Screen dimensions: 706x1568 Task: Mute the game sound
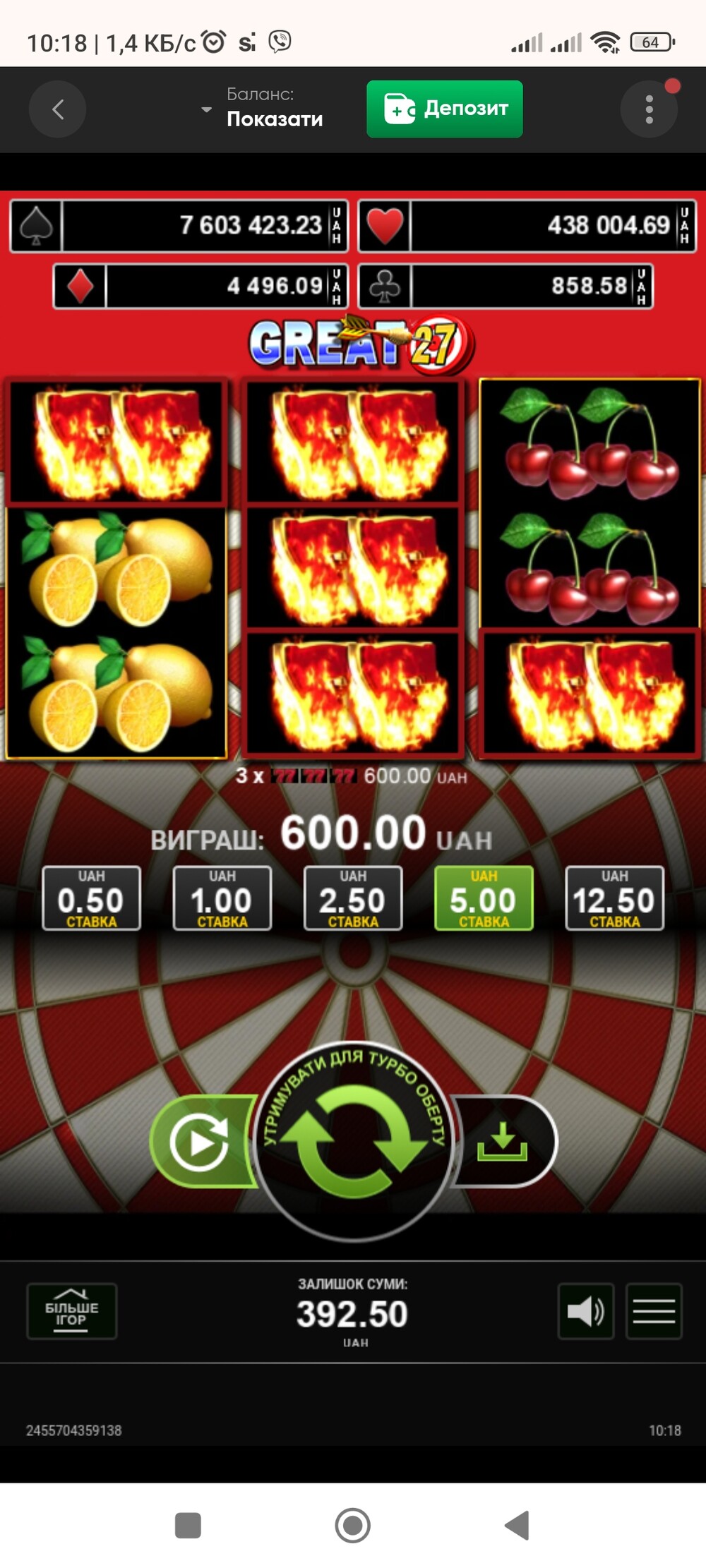tap(586, 1311)
